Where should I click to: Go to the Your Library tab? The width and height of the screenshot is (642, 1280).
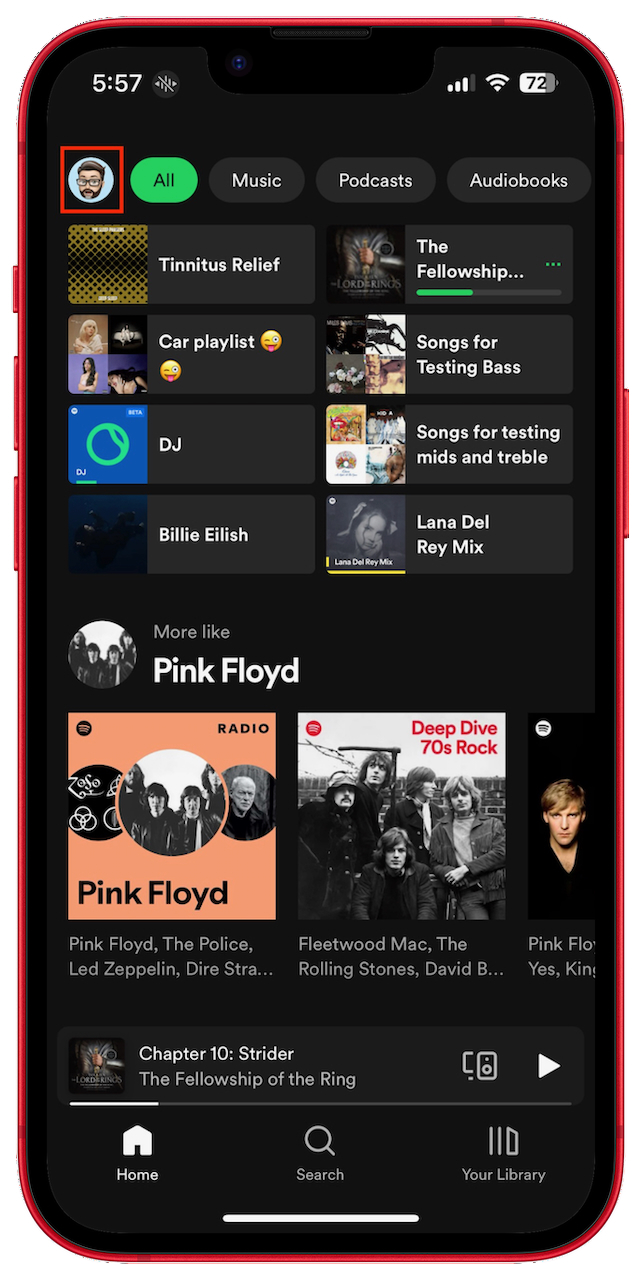point(503,1153)
